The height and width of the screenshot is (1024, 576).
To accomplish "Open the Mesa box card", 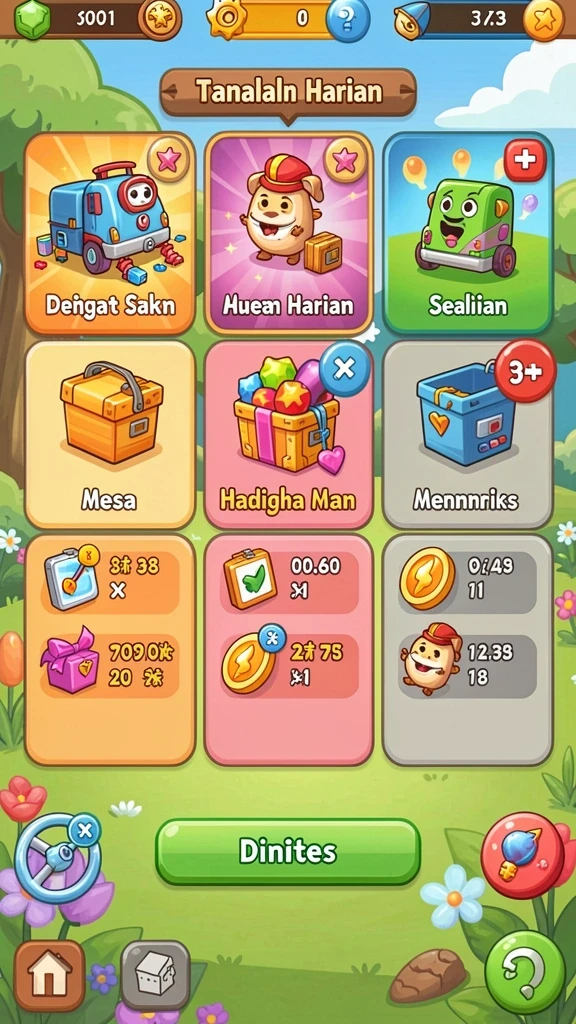I will (x=110, y=434).
